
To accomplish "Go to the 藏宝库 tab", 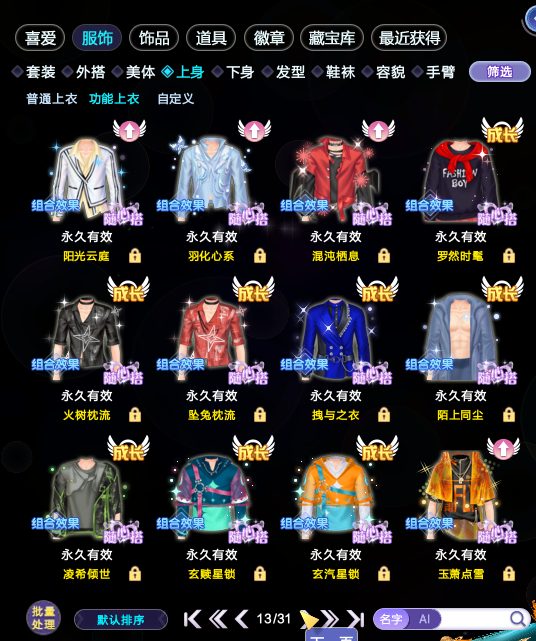I will (x=332, y=38).
